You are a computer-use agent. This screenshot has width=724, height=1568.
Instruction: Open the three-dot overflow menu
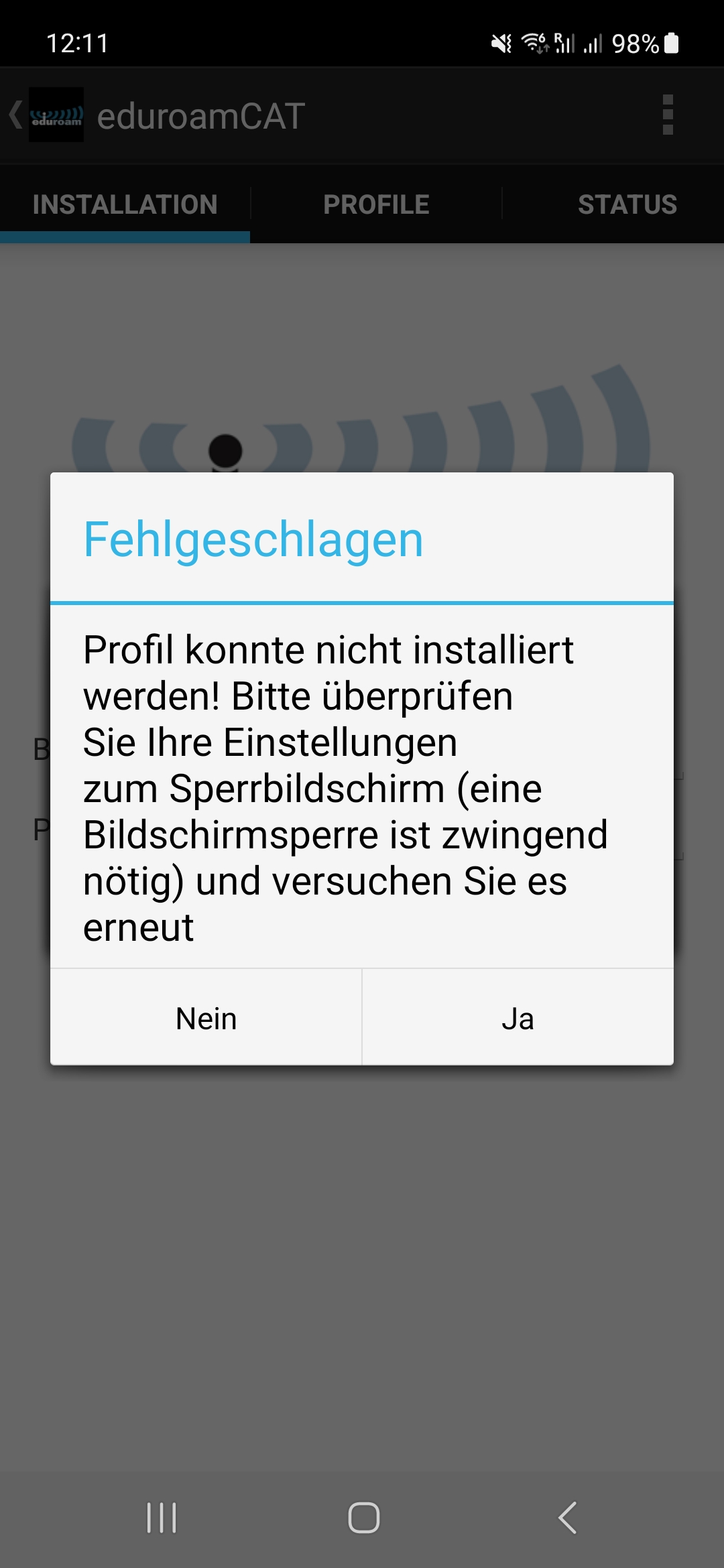(x=668, y=115)
